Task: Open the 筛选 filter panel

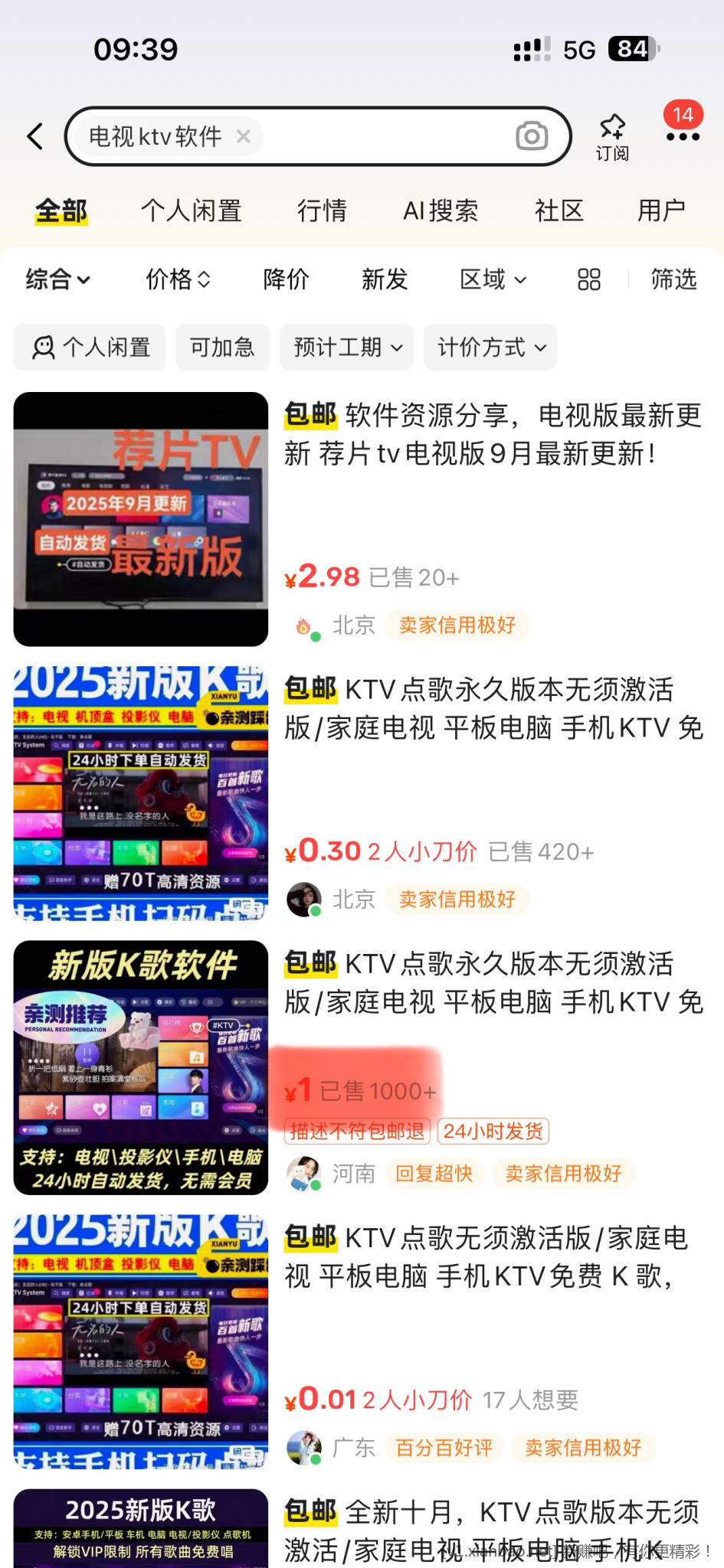Action: [x=673, y=279]
